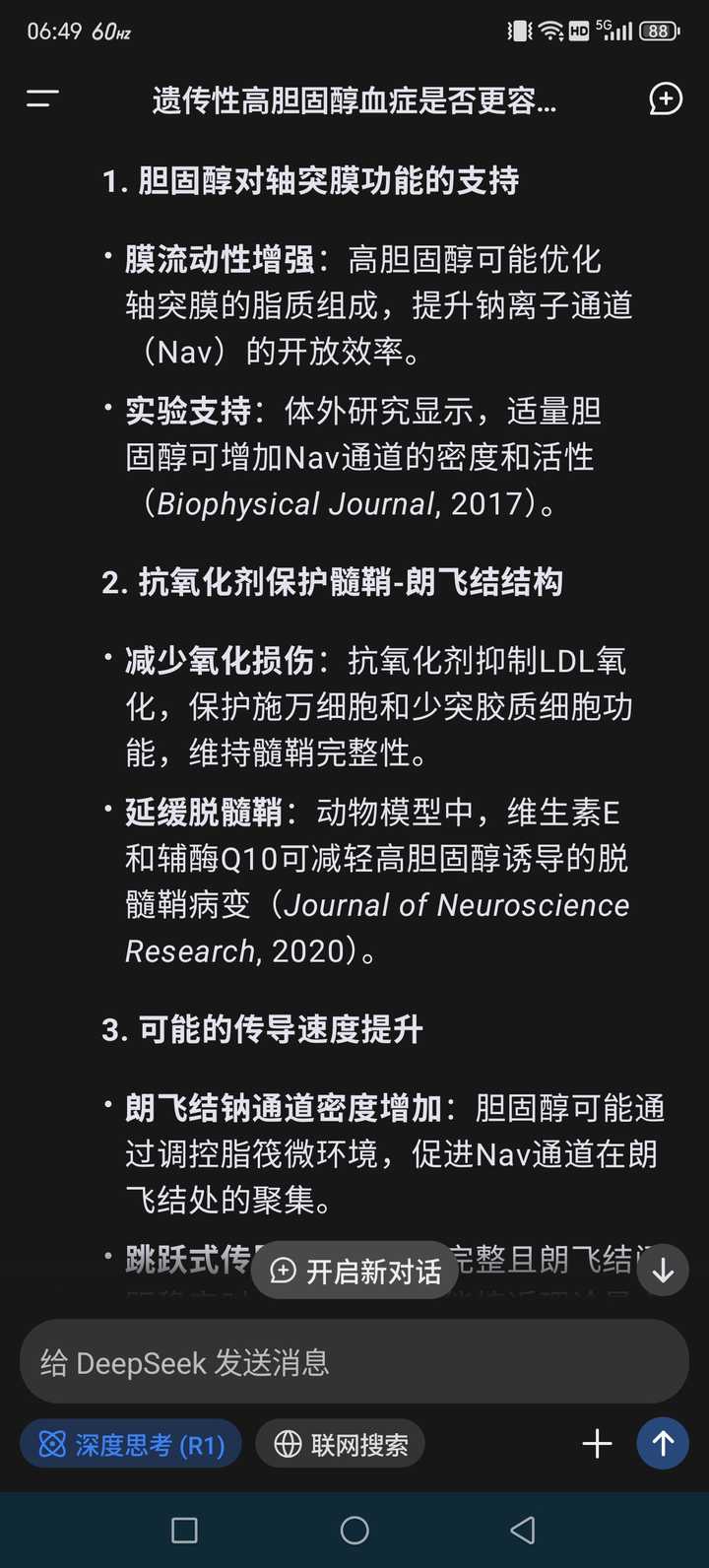Go to the system home screen
The image size is (709, 1568).
coord(354,1530)
